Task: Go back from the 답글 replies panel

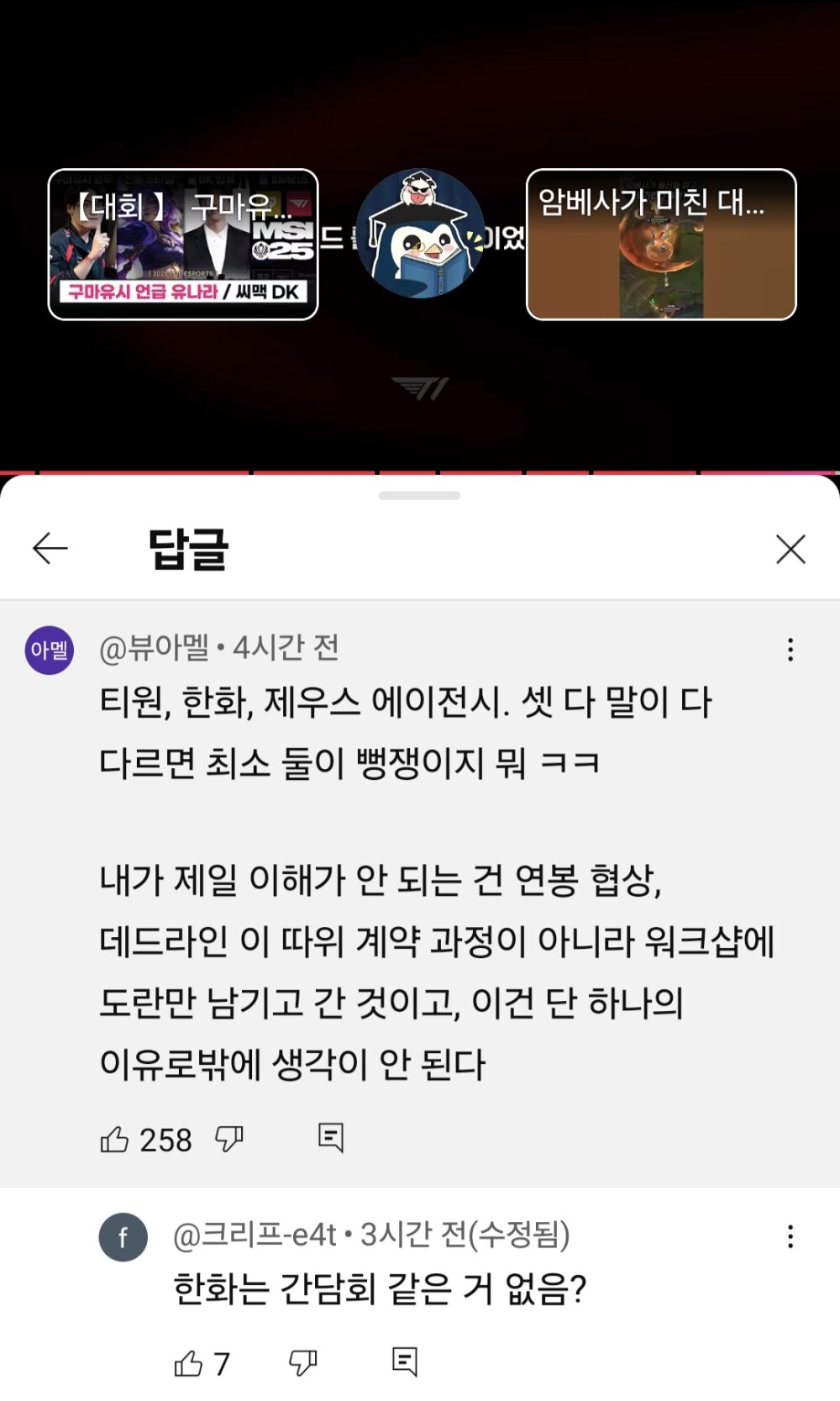Action: click(50, 548)
